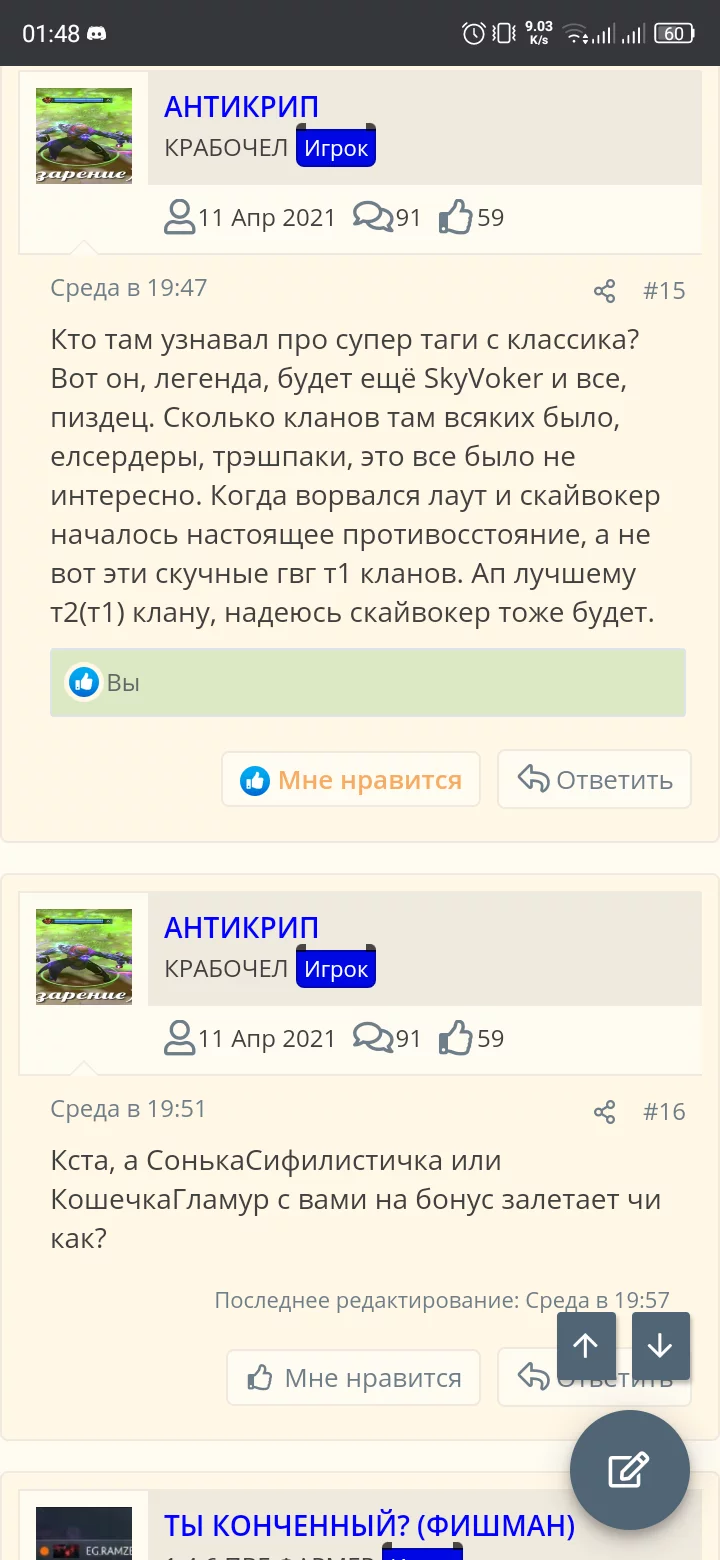Reply to post #15
Image resolution: width=720 pixels, height=1560 pixels.
coord(594,780)
